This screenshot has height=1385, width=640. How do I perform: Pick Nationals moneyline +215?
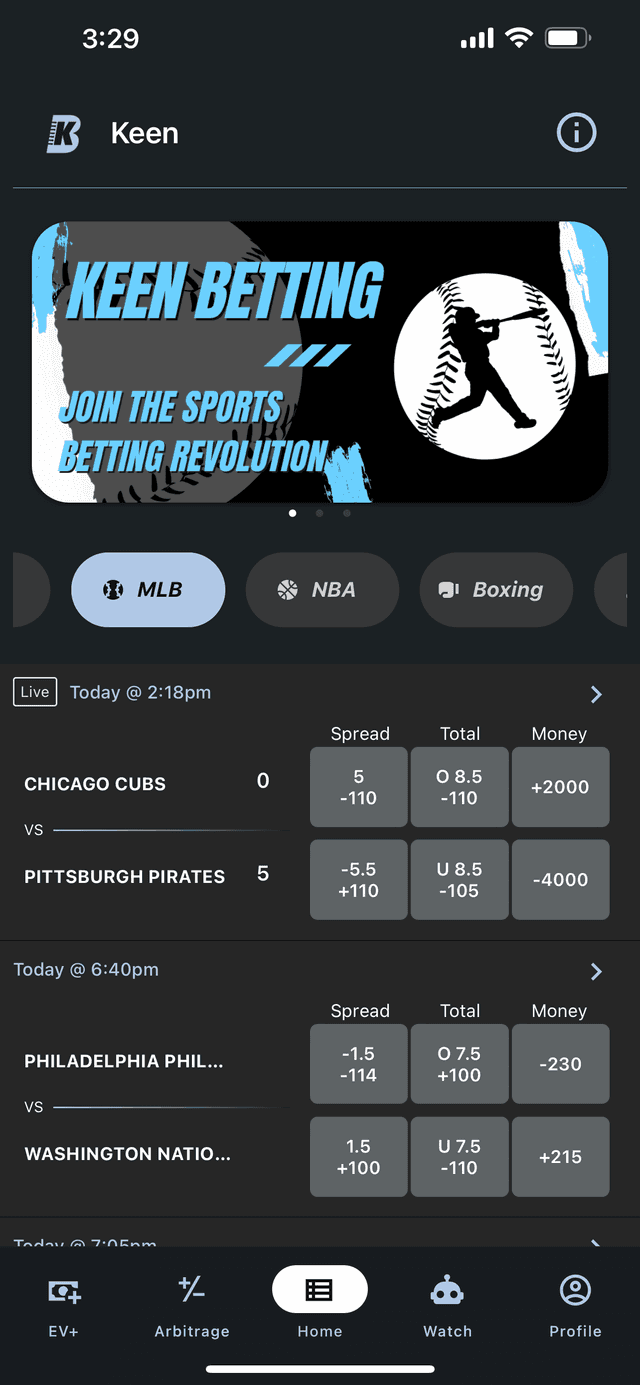coord(560,1157)
